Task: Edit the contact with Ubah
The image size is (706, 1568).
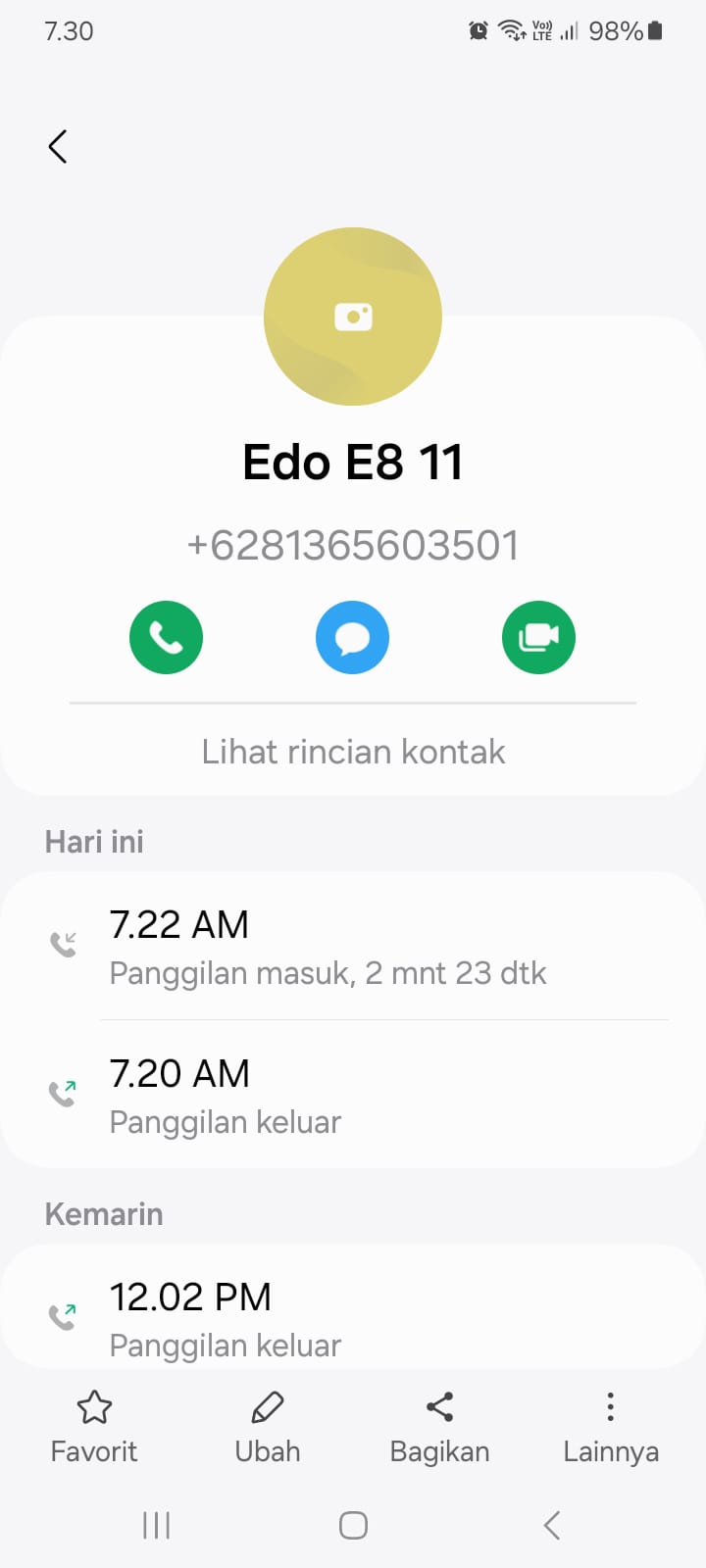Action: point(267,1427)
